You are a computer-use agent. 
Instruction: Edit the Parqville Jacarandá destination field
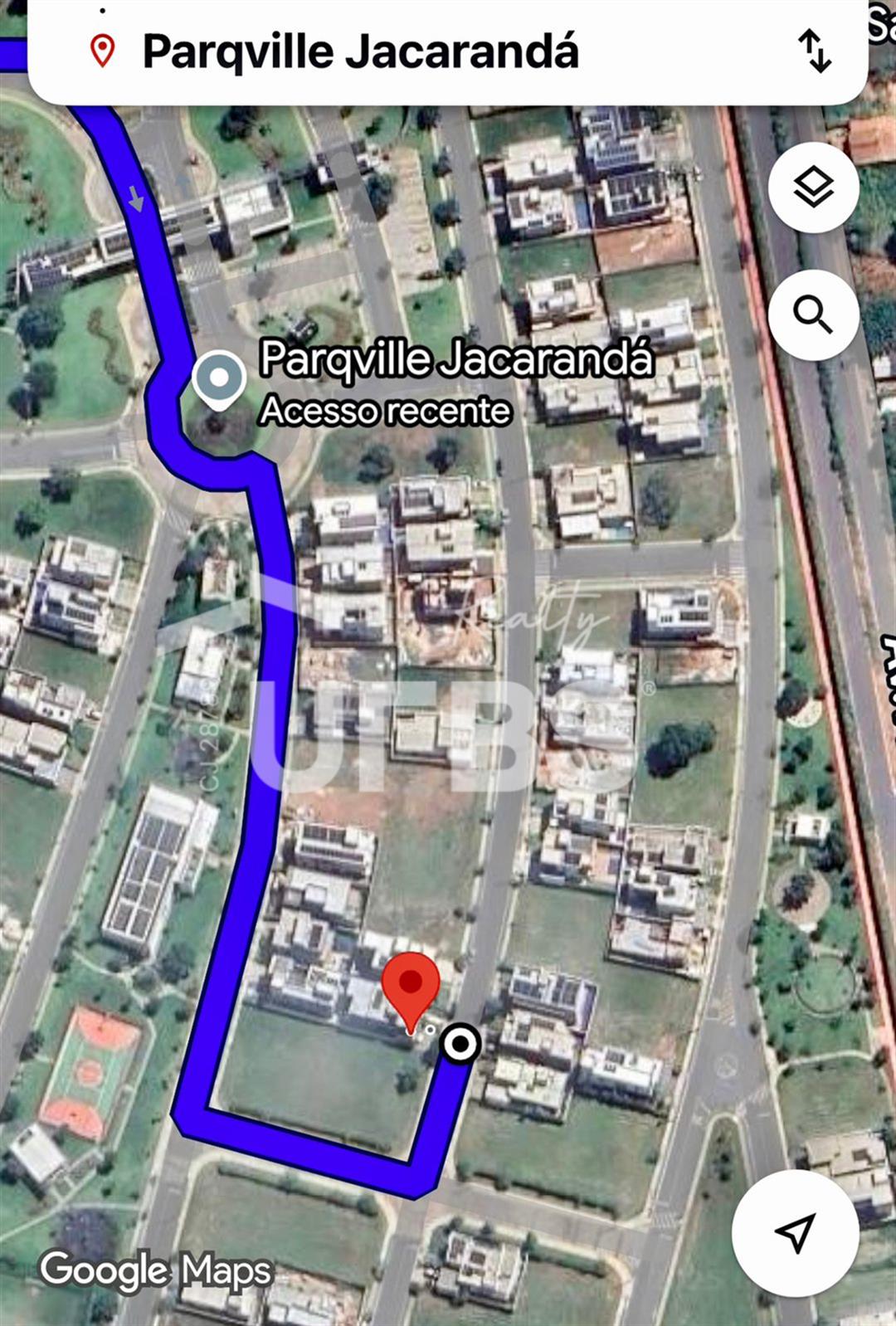click(360, 51)
